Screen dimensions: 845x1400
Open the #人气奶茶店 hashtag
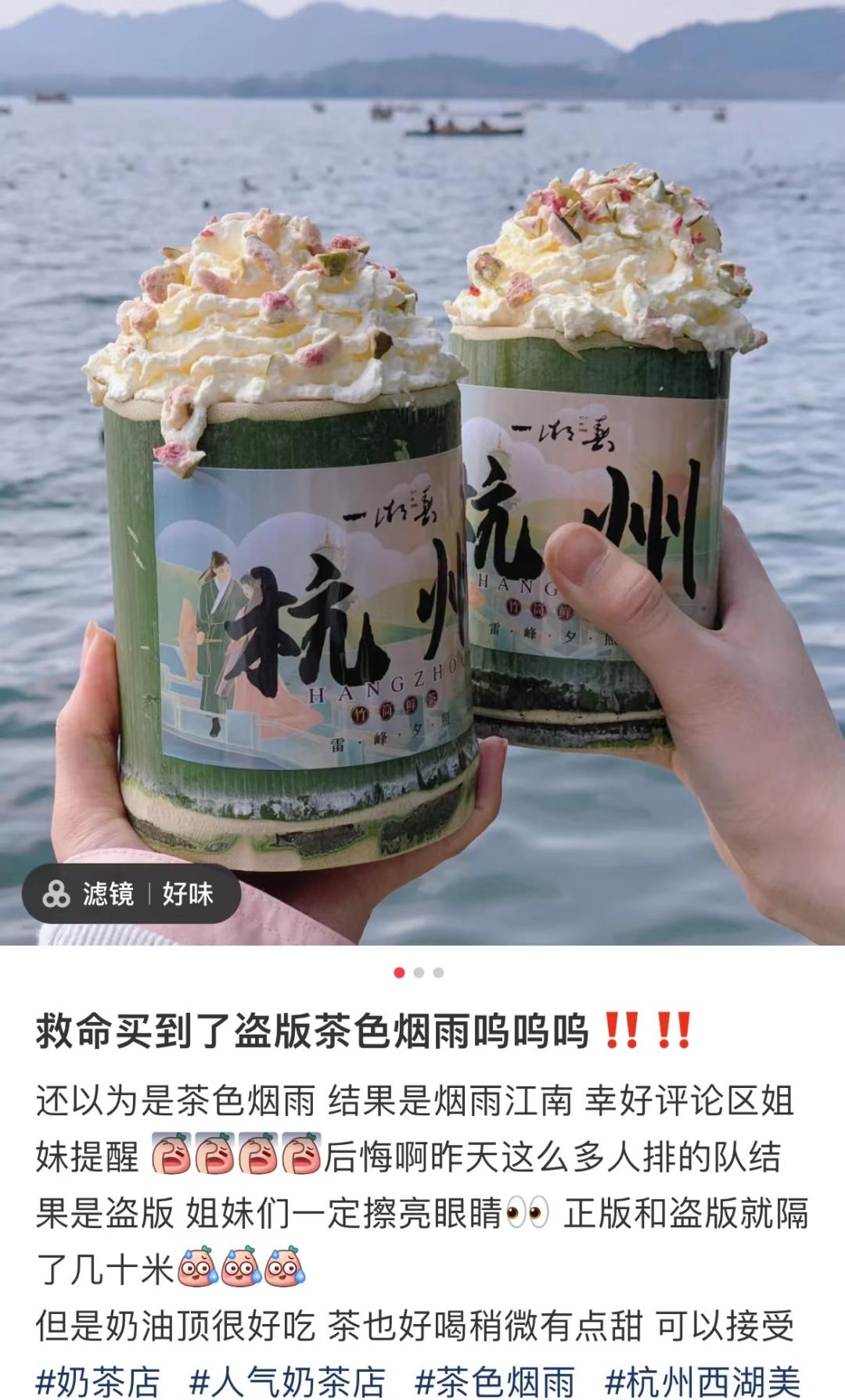288,1382
